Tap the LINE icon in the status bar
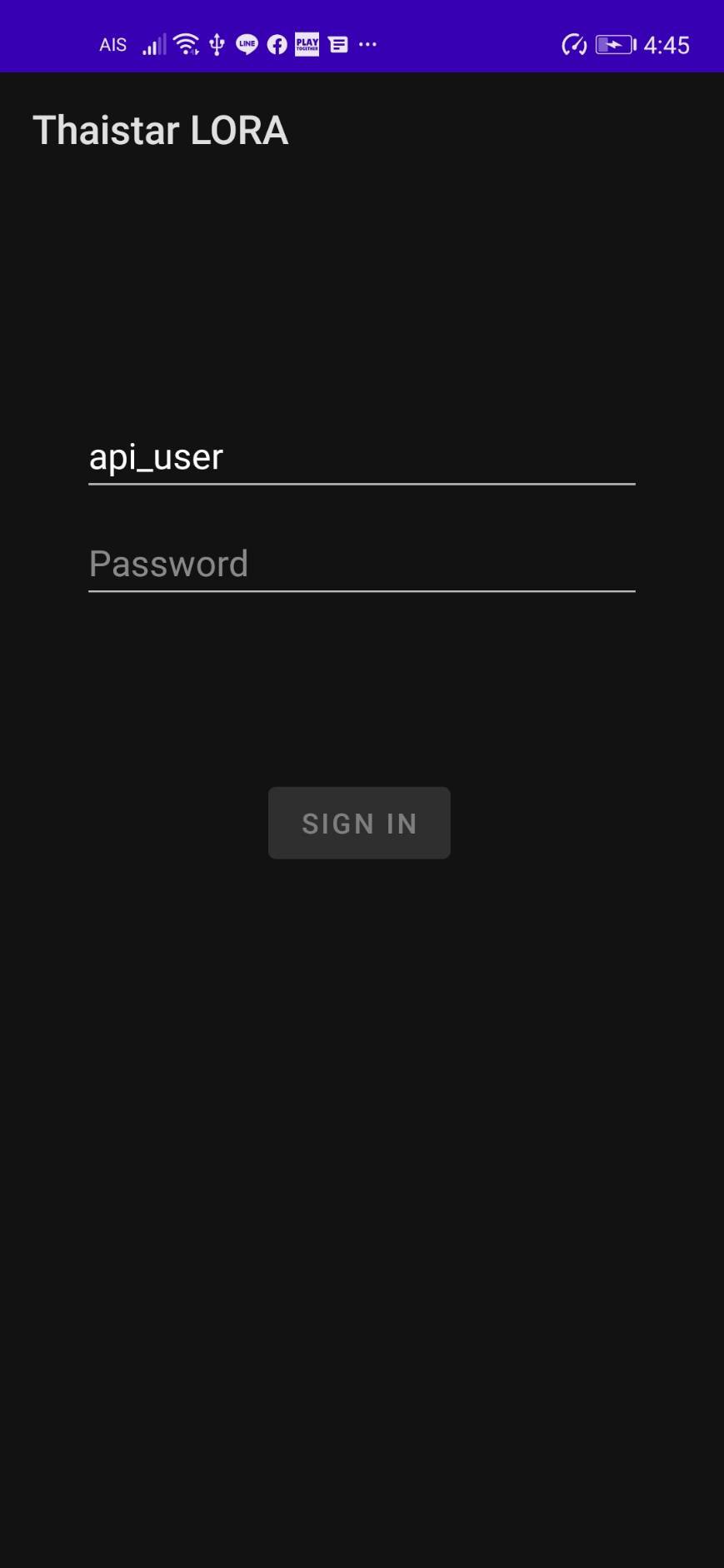Viewport: 724px width, 1568px height. click(x=247, y=44)
